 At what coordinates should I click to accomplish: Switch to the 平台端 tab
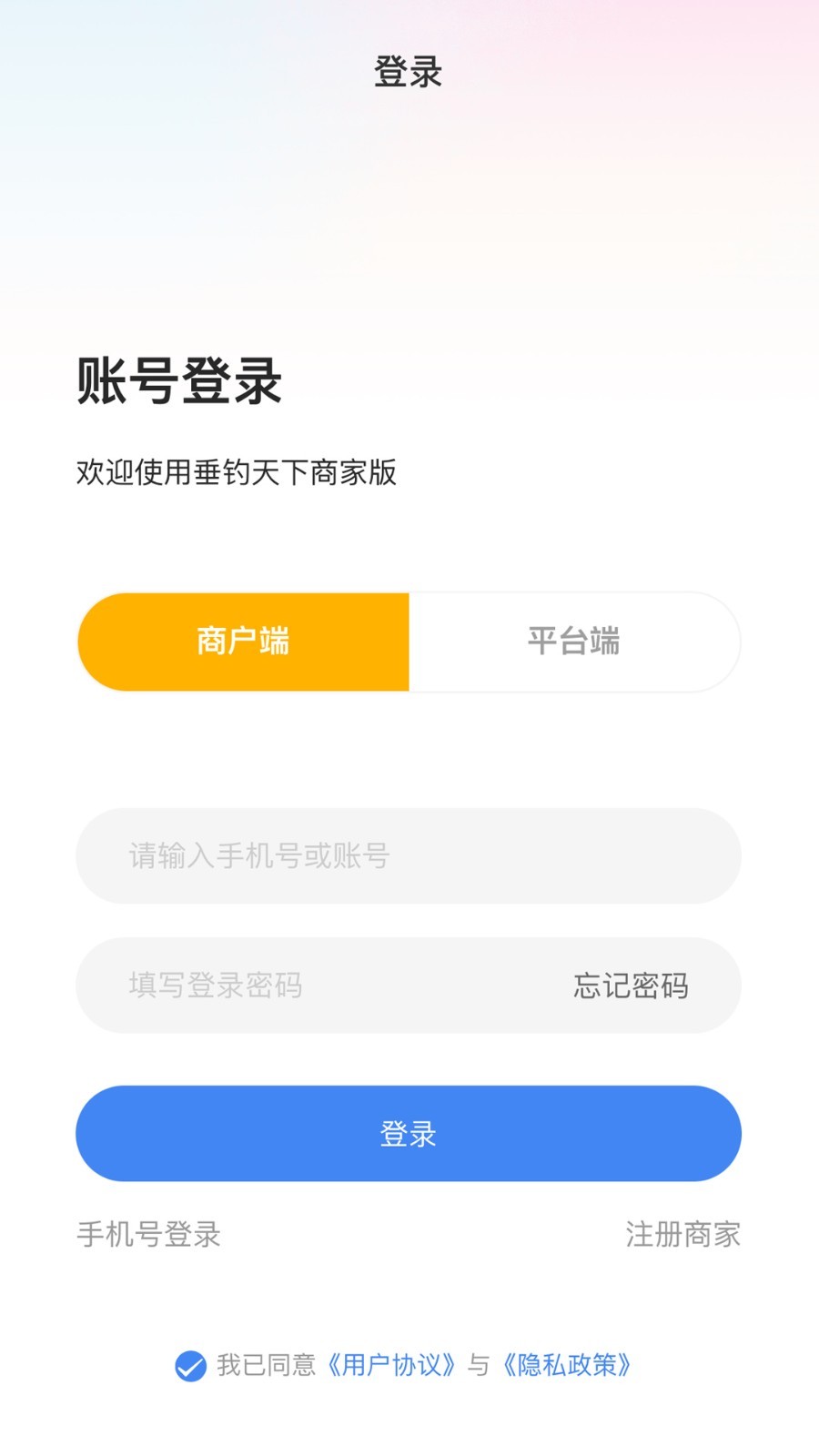coord(574,642)
